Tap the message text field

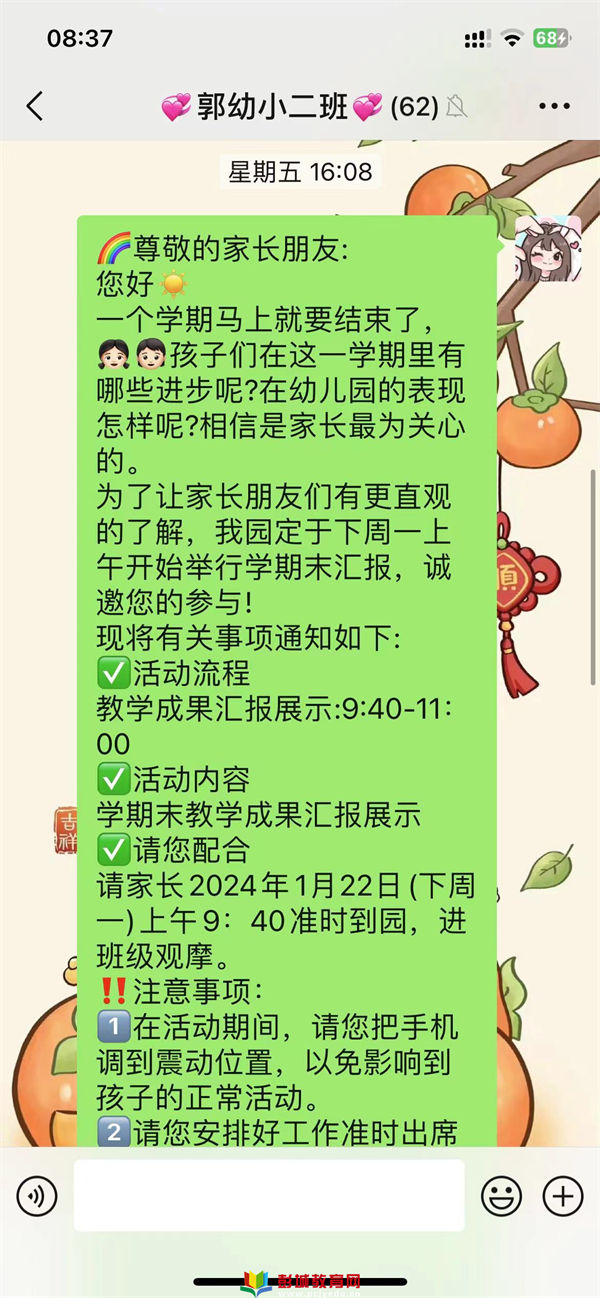(x=269, y=1195)
